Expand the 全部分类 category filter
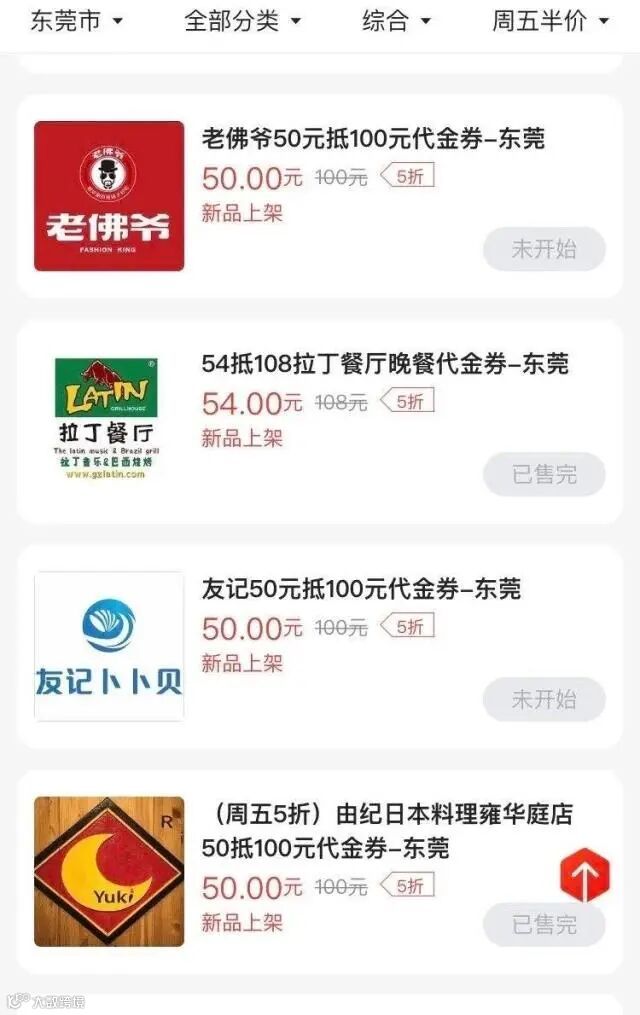640x1015 pixels. [243, 21]
